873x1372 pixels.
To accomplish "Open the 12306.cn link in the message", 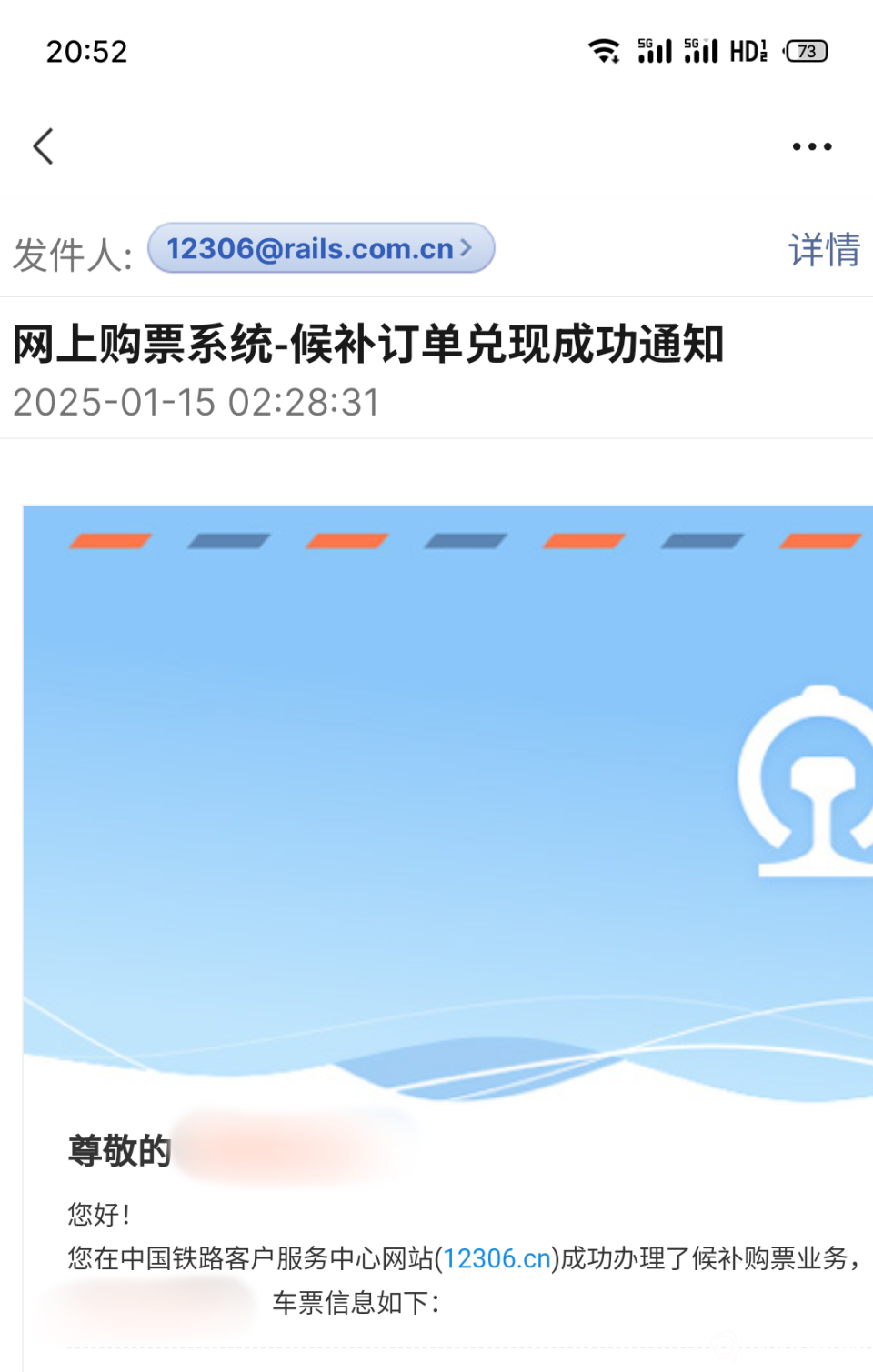I will click(497, 1258).
